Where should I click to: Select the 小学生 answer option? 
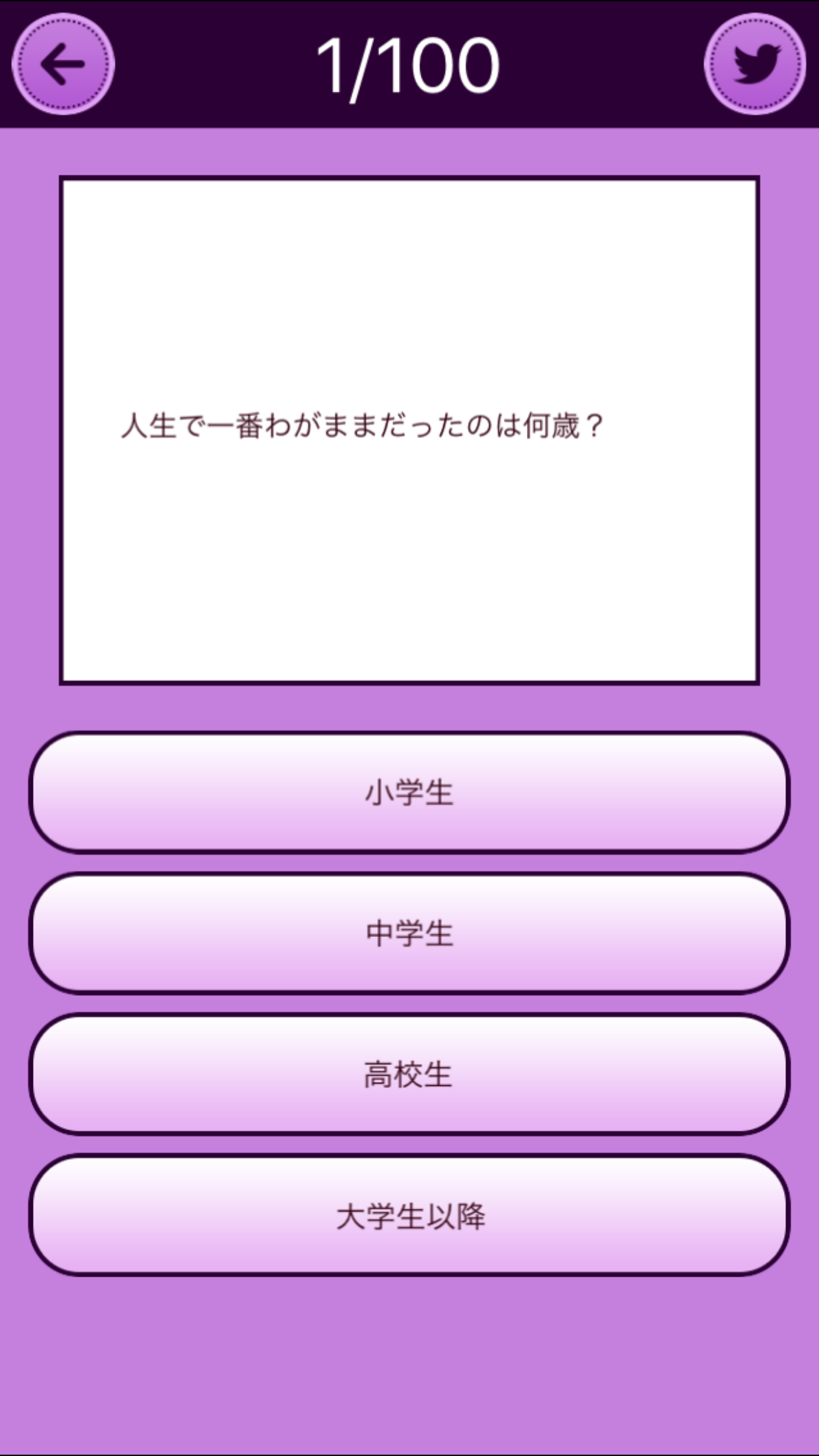pyautogui.click(x=409, y=795)
